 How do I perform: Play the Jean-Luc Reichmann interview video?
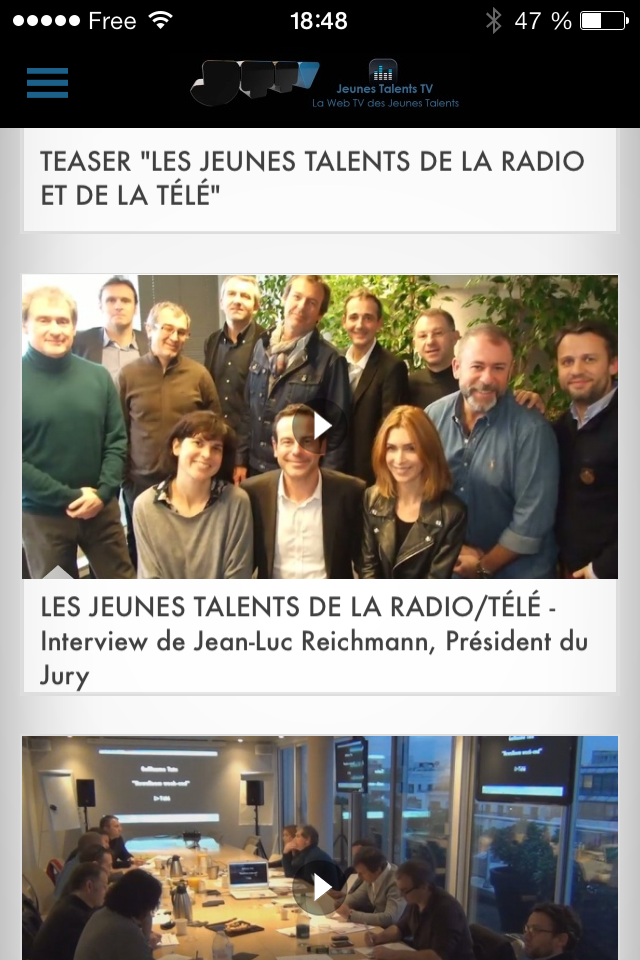click(x=321, y=426)
